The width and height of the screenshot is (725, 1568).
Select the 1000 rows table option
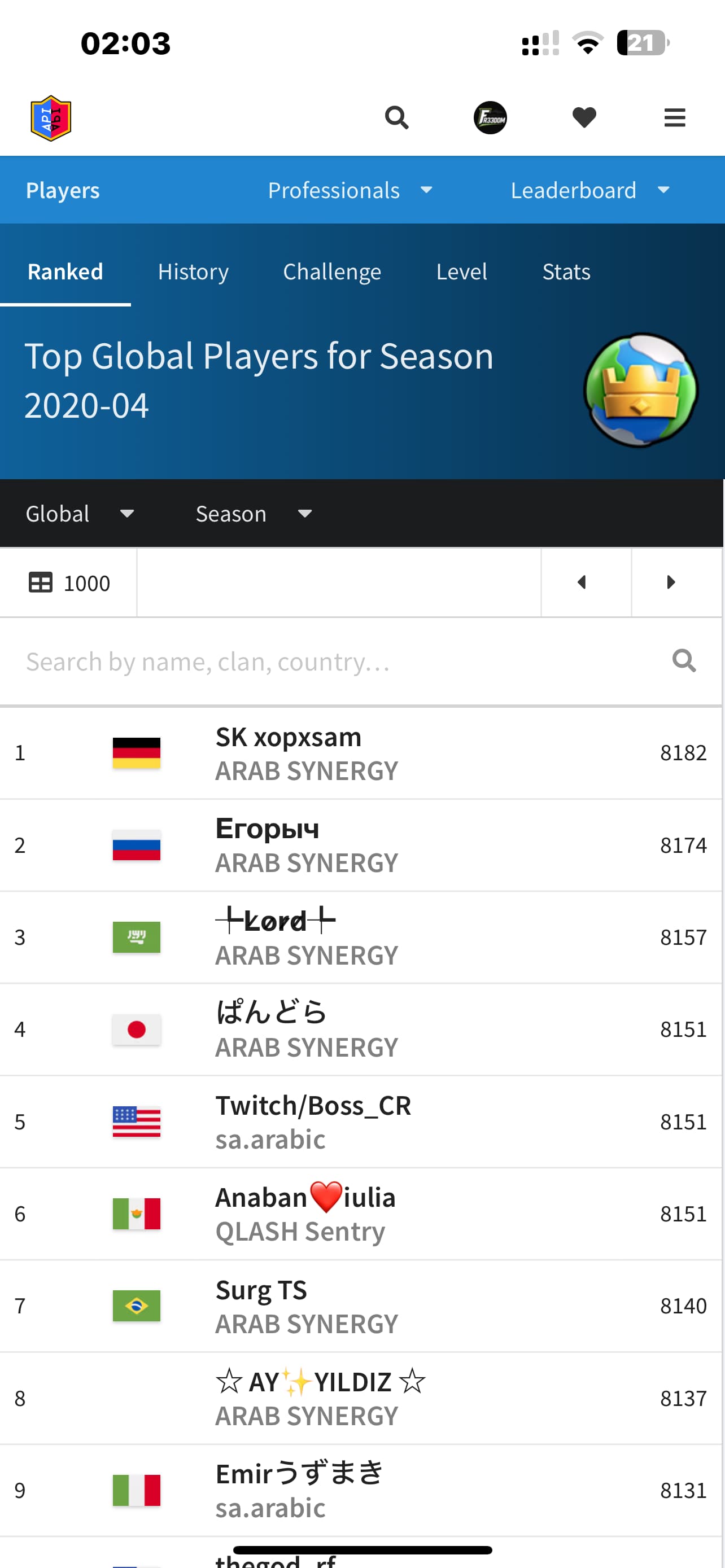(69, 582)
